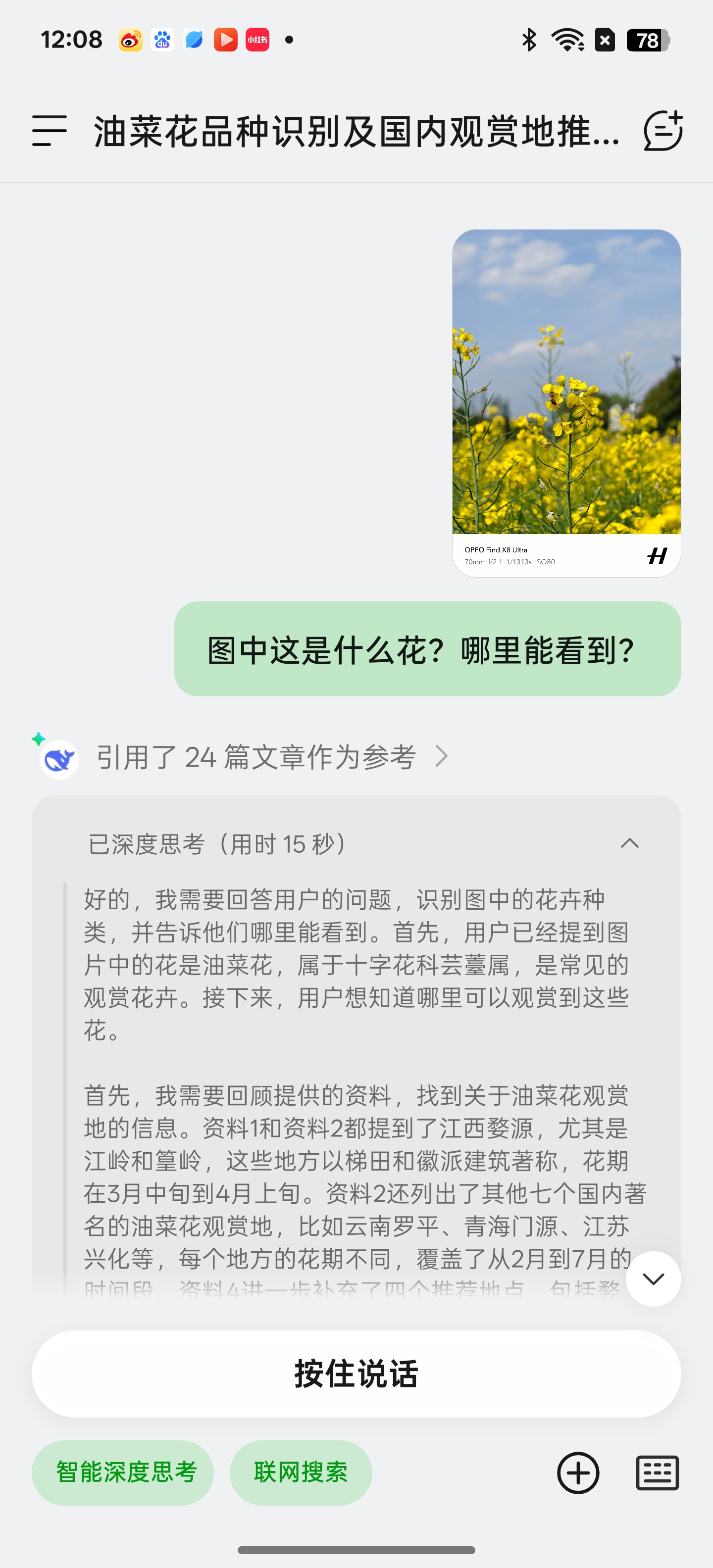
Task: Open the side menu drawer
Action: (50, 131)
